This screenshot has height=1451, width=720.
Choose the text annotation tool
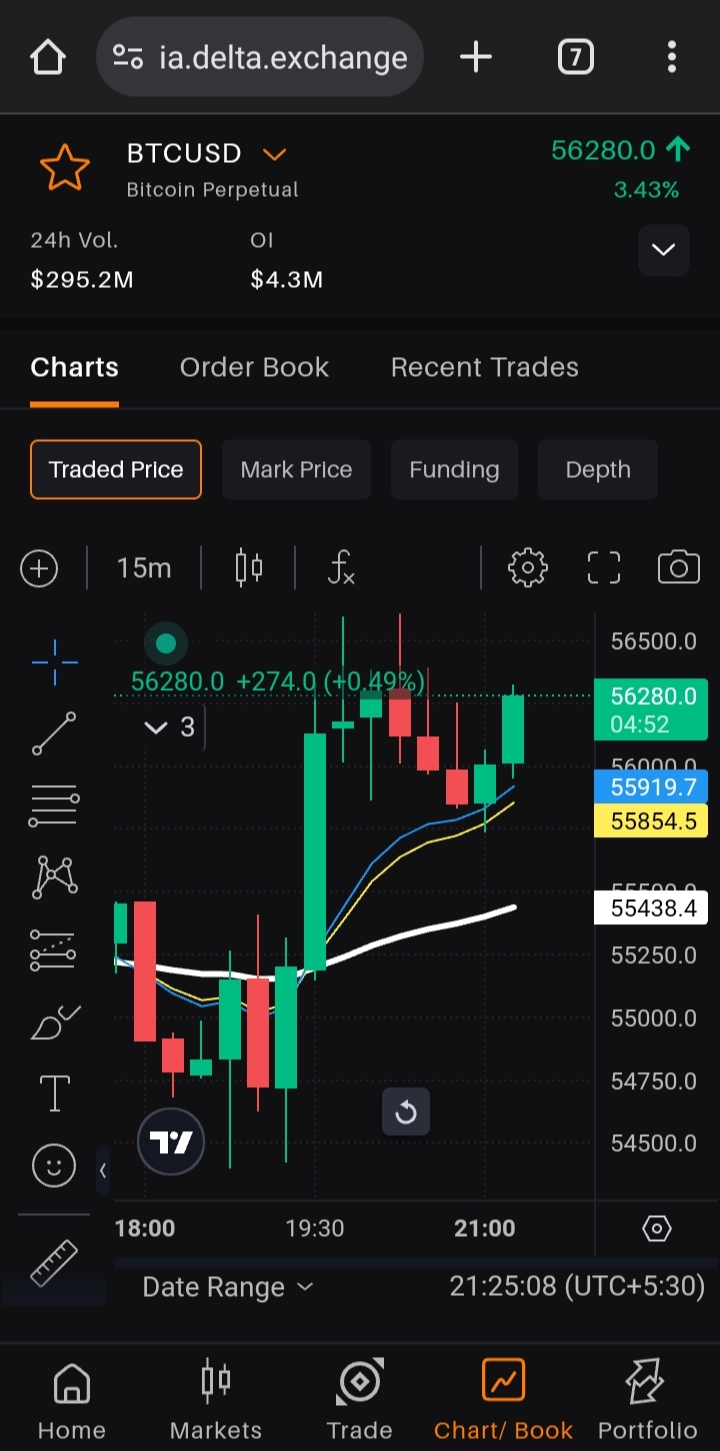(x=54, y=1093)
